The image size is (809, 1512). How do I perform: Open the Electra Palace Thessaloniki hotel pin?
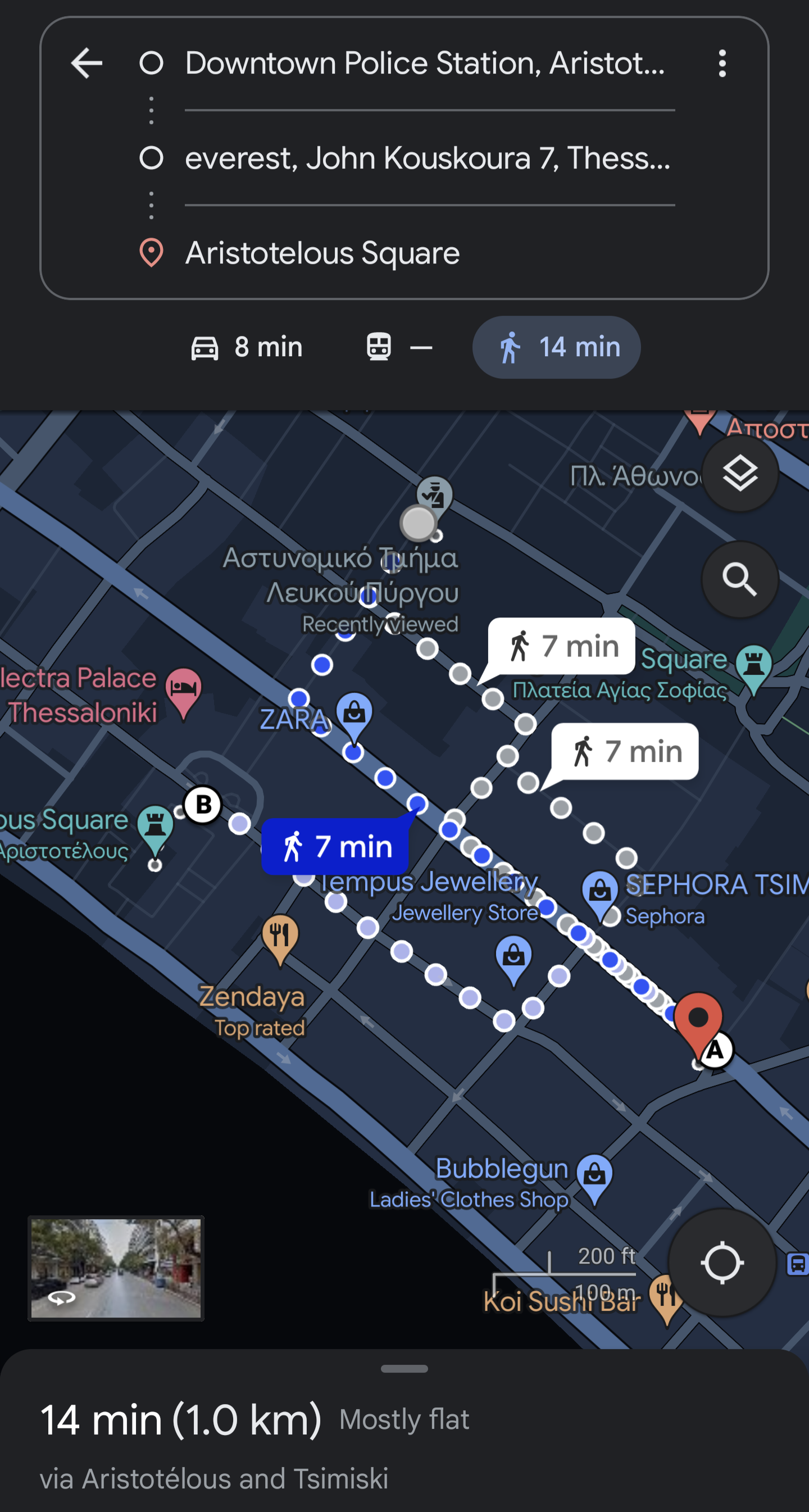183,689
